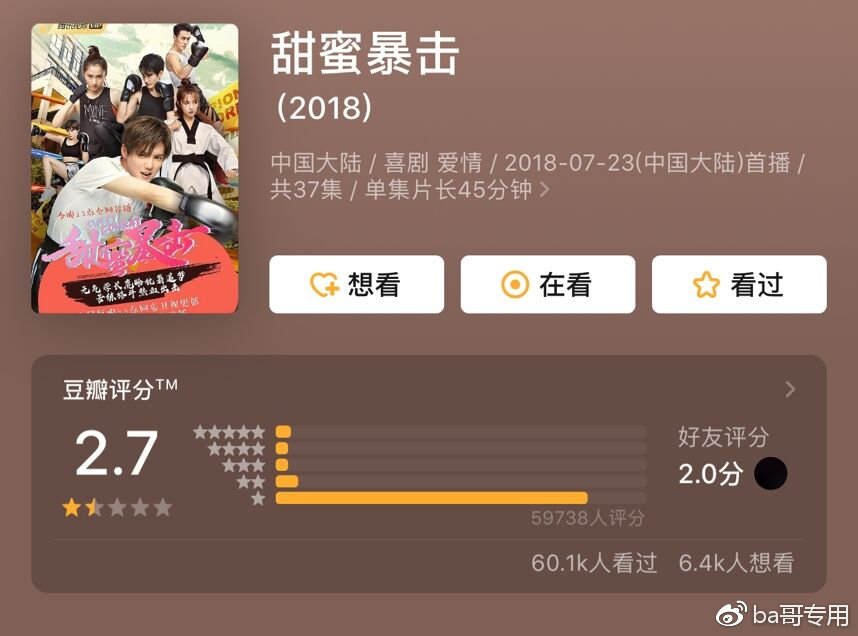Mark the show as 看过

pos(739,285)
